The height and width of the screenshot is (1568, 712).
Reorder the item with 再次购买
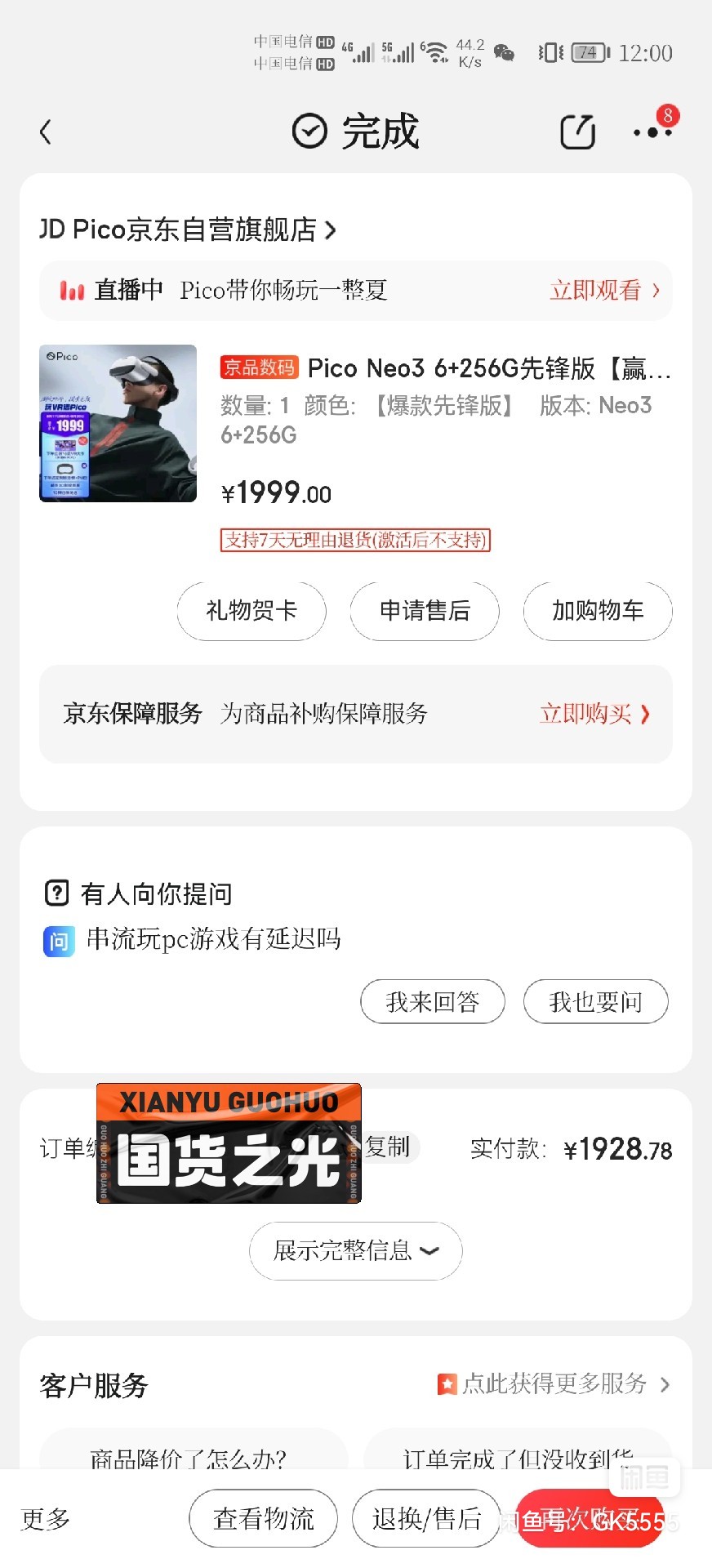[x=590, y=1519]
